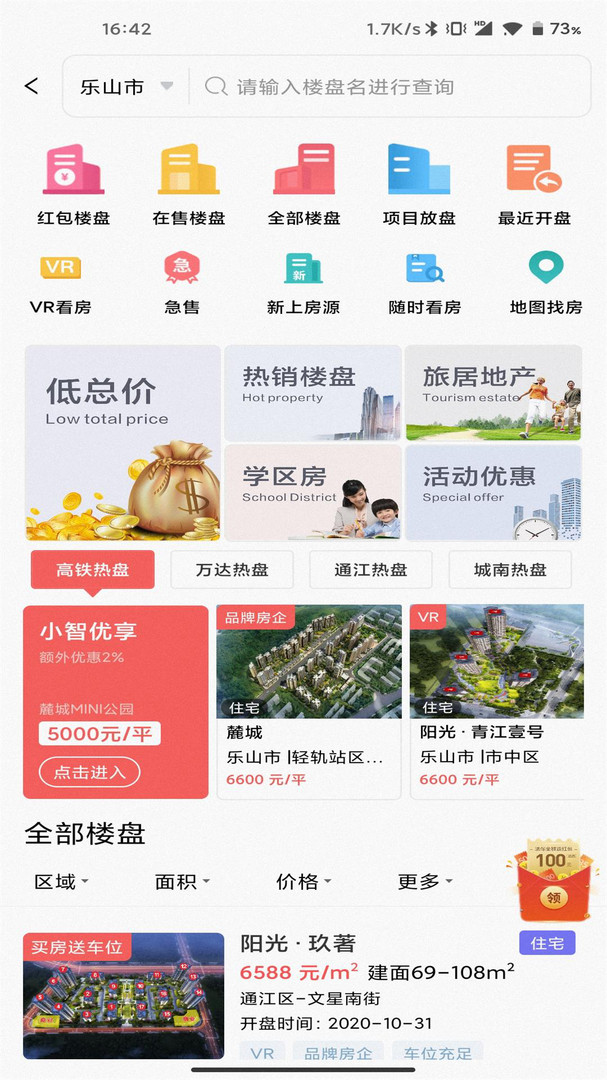Screen dimensions: 607x1080
Task: Expand the 区域 filter
Action: pyautogui.click(x=61, y=881)
